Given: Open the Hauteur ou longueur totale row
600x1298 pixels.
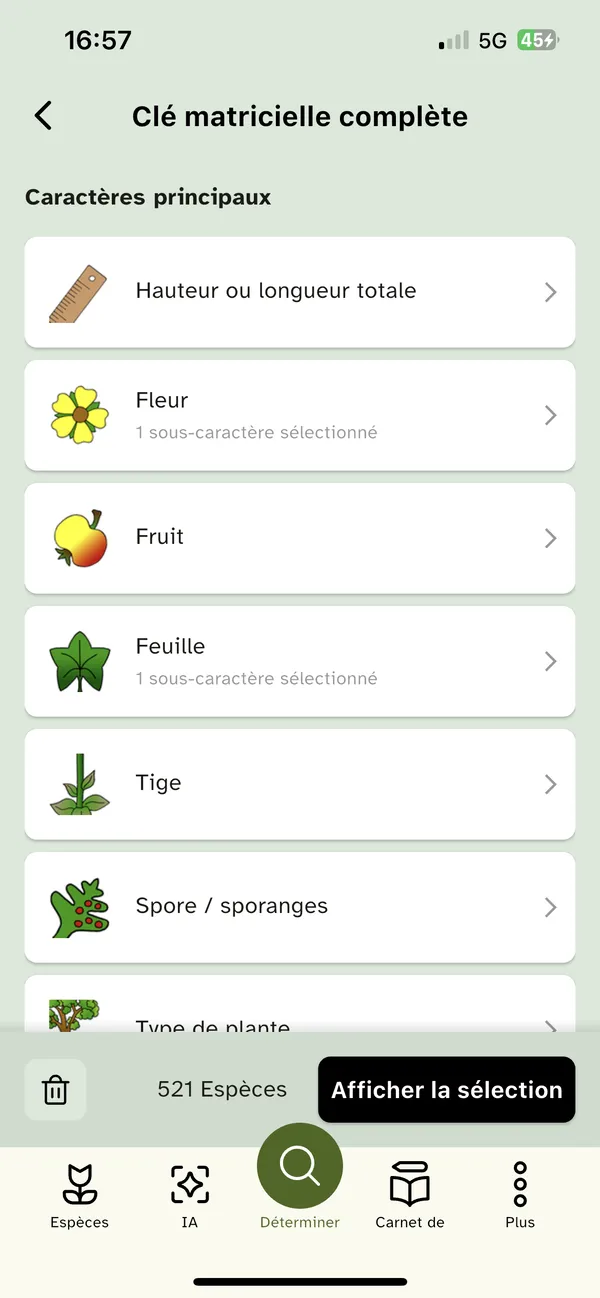Looking at the screenshot, I should point(300,292).
